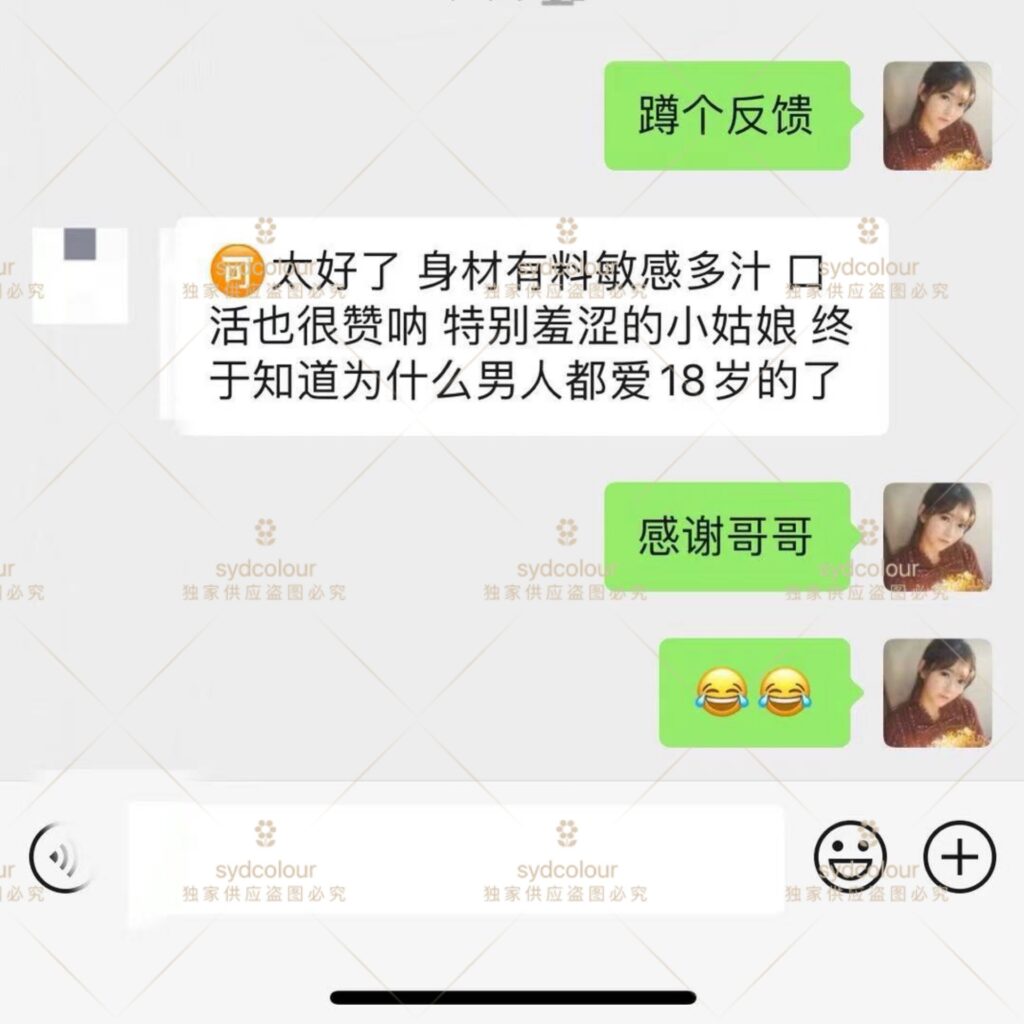Open the plus attachments menu
This screenshot has height=1024, width=1024.
coord(959,857)
